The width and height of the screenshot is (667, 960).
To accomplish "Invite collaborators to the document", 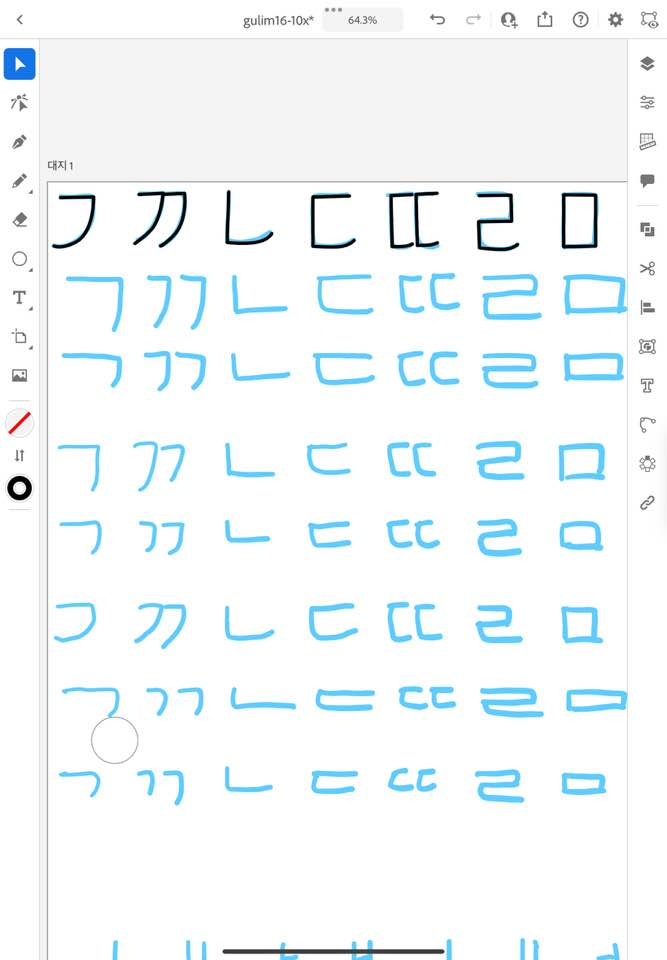I will [510, 20].
